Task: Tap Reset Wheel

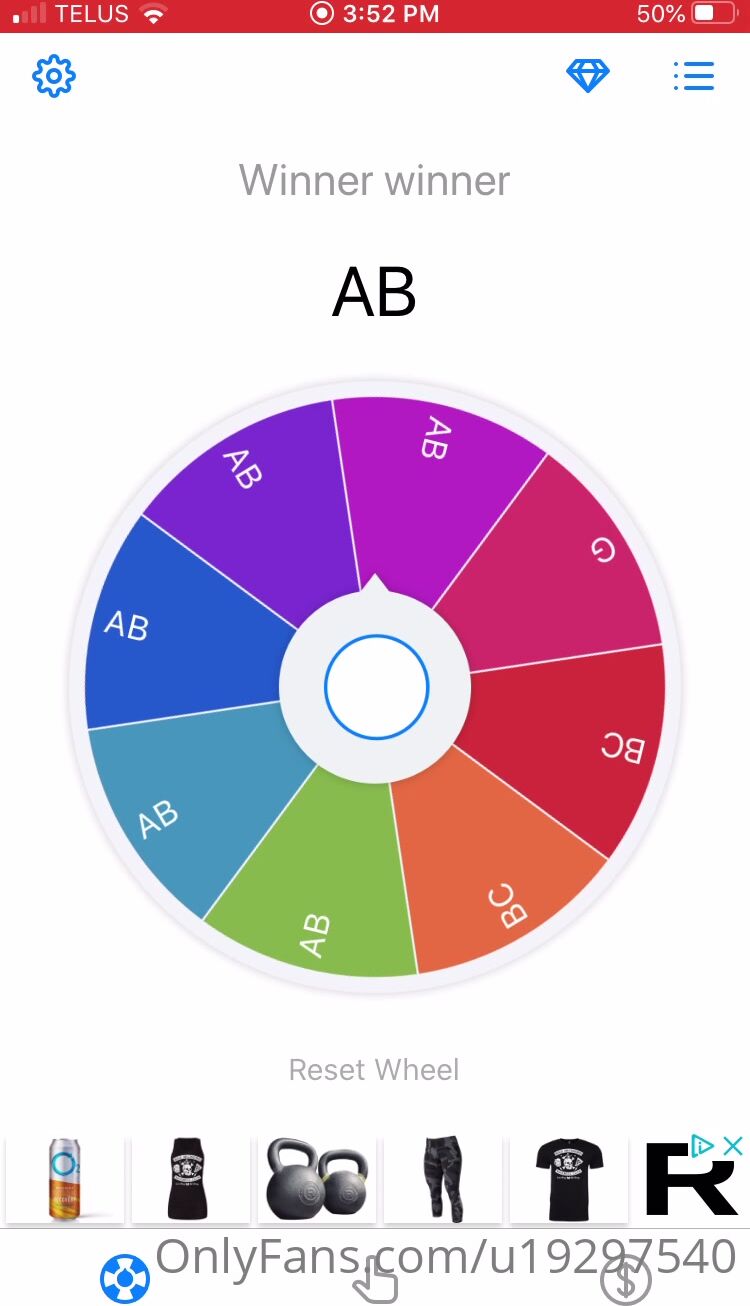Action: (x=374, y=1069)
